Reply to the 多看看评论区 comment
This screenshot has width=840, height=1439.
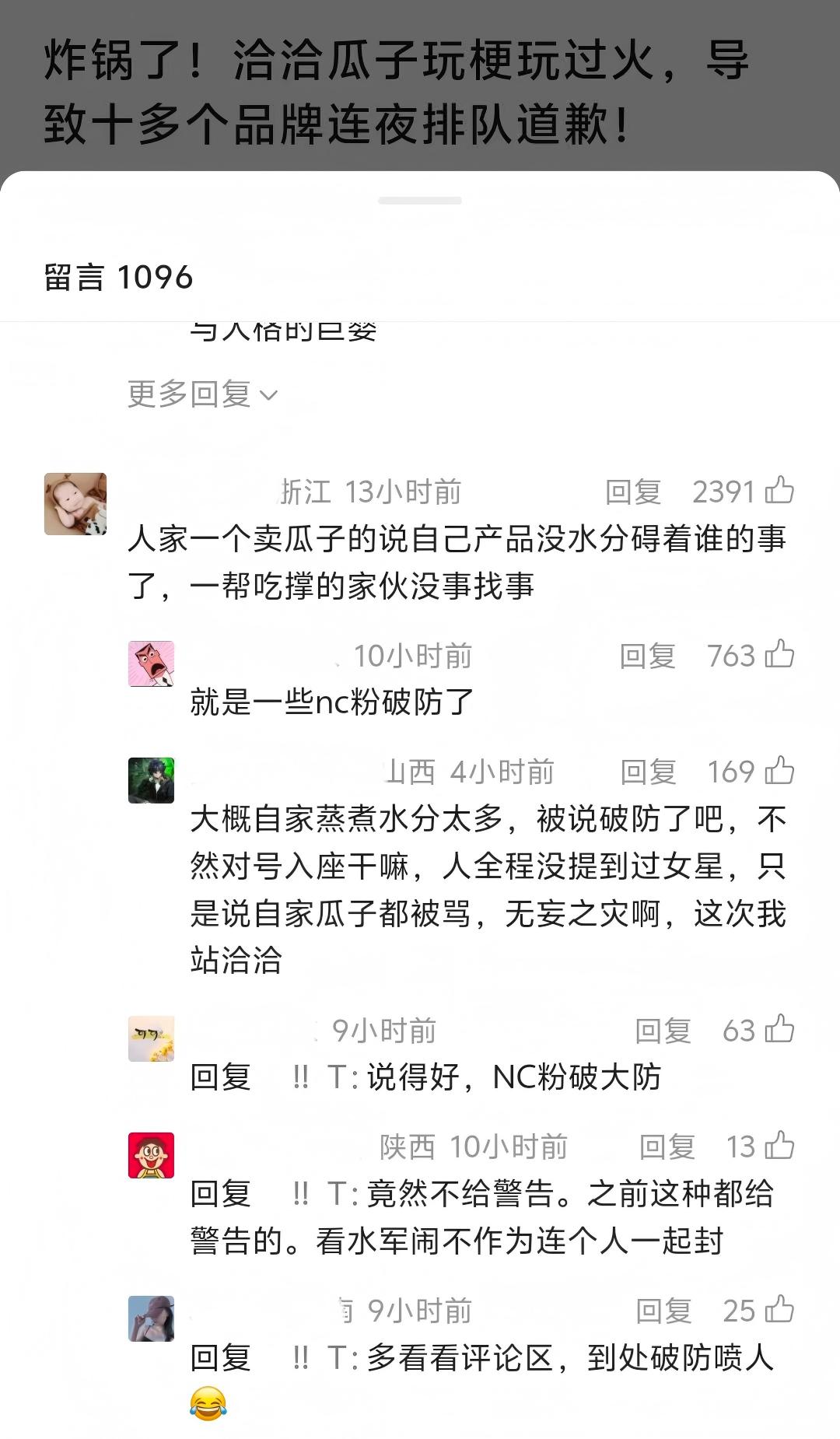pos(663,1311)
